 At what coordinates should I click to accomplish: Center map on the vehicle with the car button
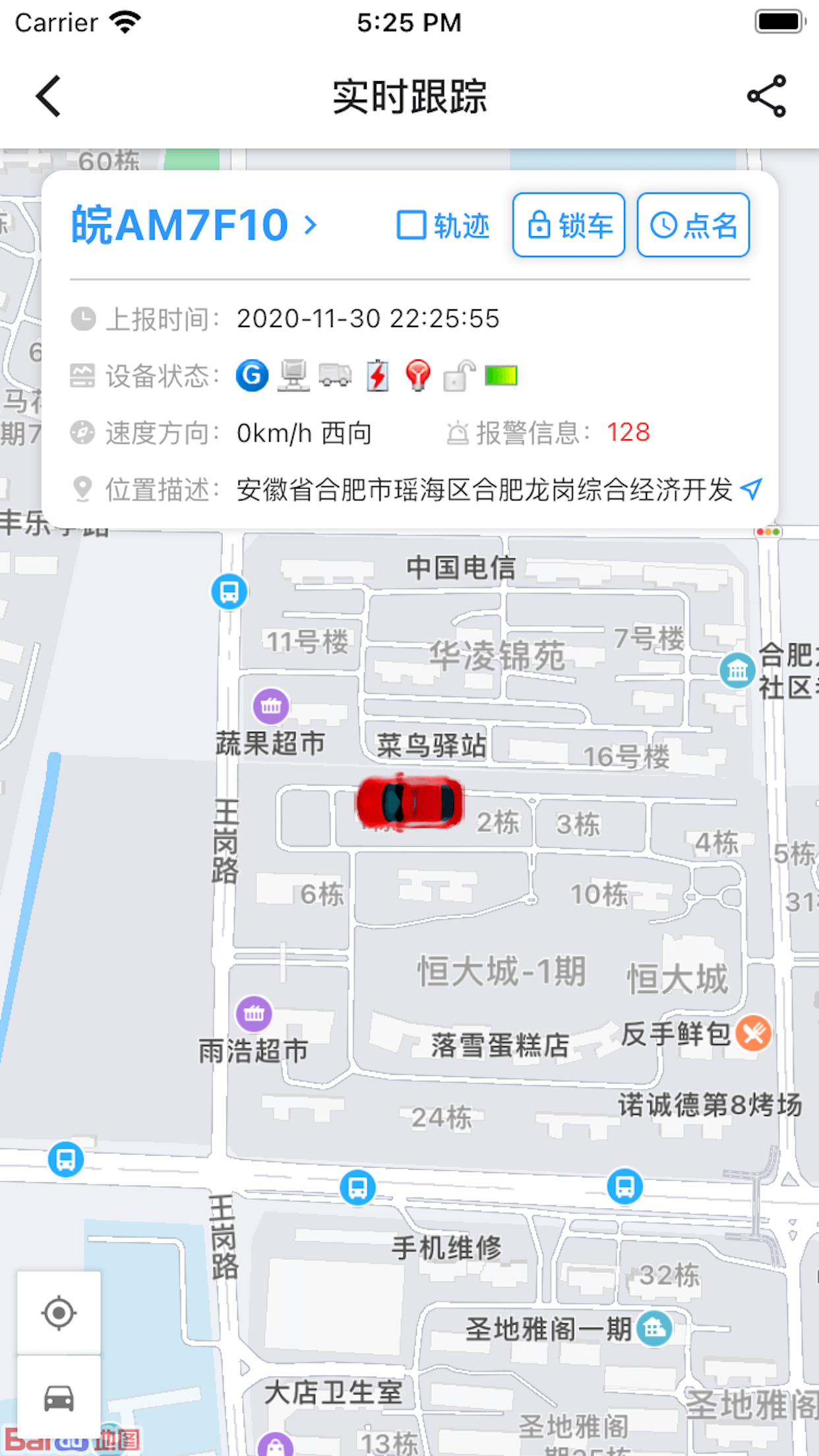(59, 1397)
